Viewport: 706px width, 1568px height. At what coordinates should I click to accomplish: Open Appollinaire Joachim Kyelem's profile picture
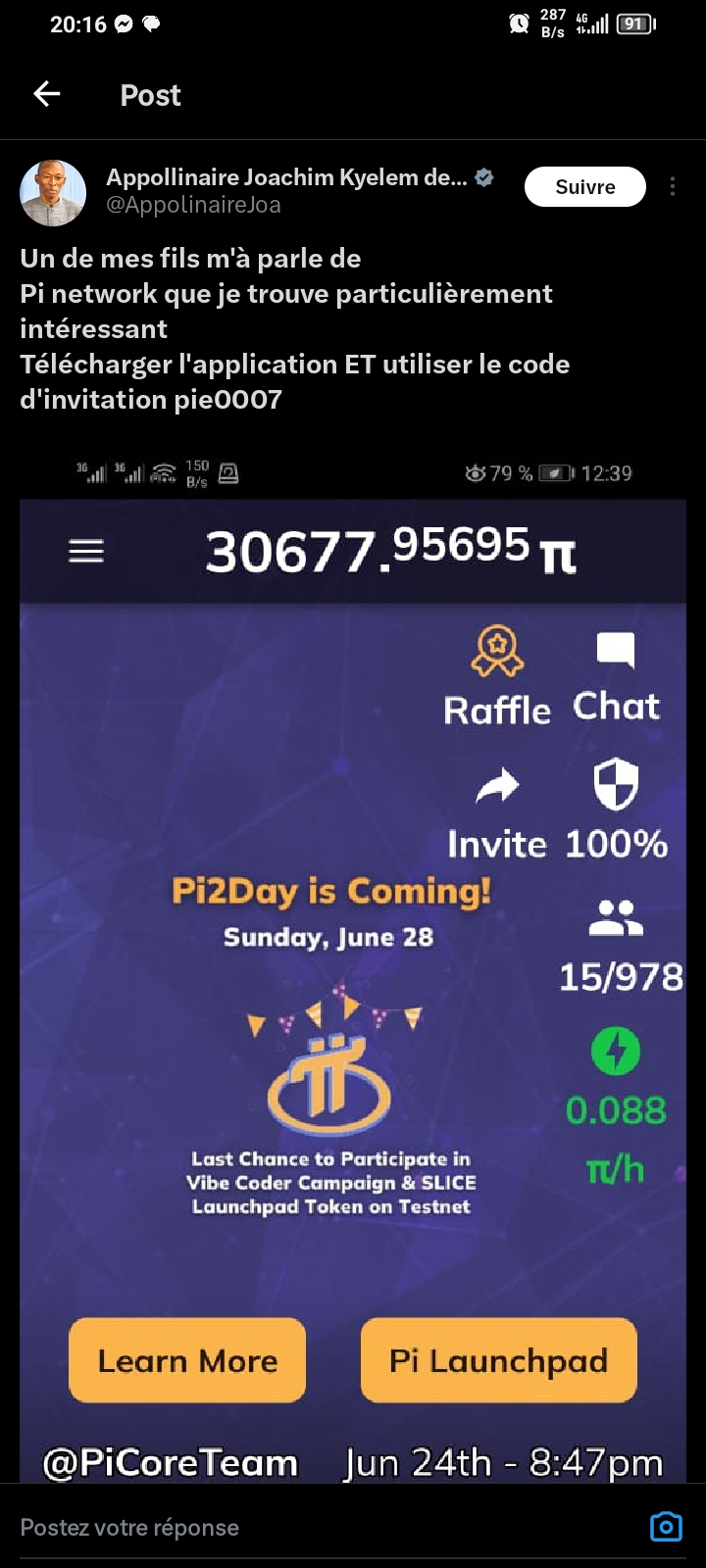53,193
